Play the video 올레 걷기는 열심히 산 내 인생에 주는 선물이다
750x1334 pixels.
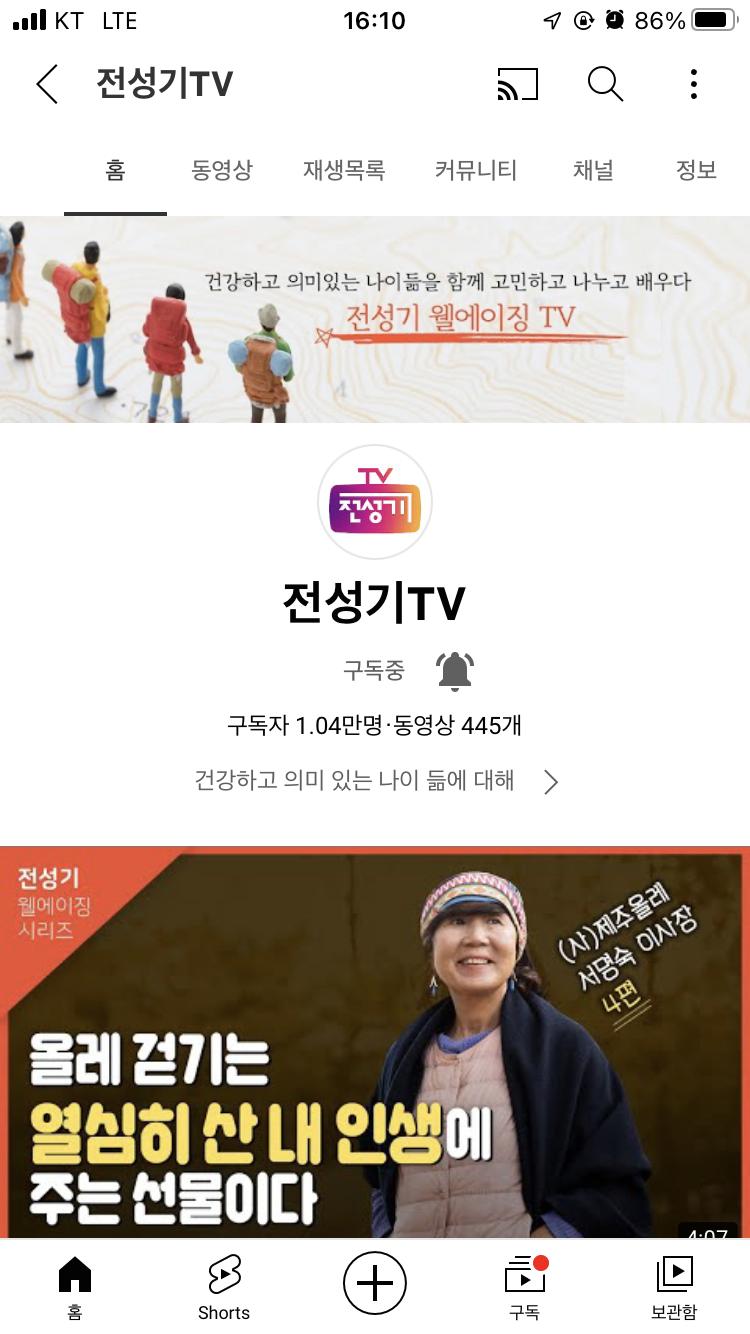click(375, 1040)
